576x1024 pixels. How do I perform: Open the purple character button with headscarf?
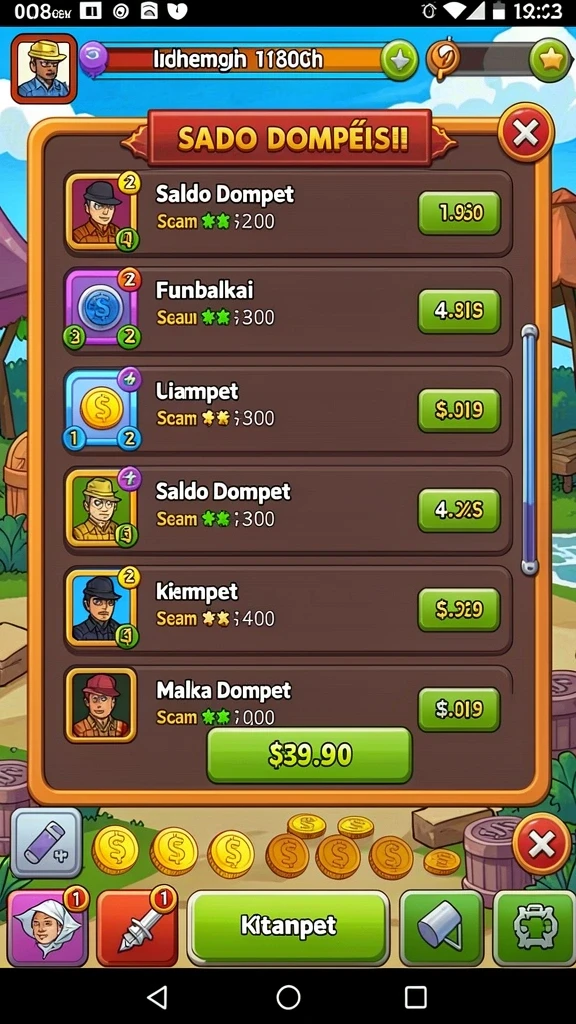click(47, 927)
